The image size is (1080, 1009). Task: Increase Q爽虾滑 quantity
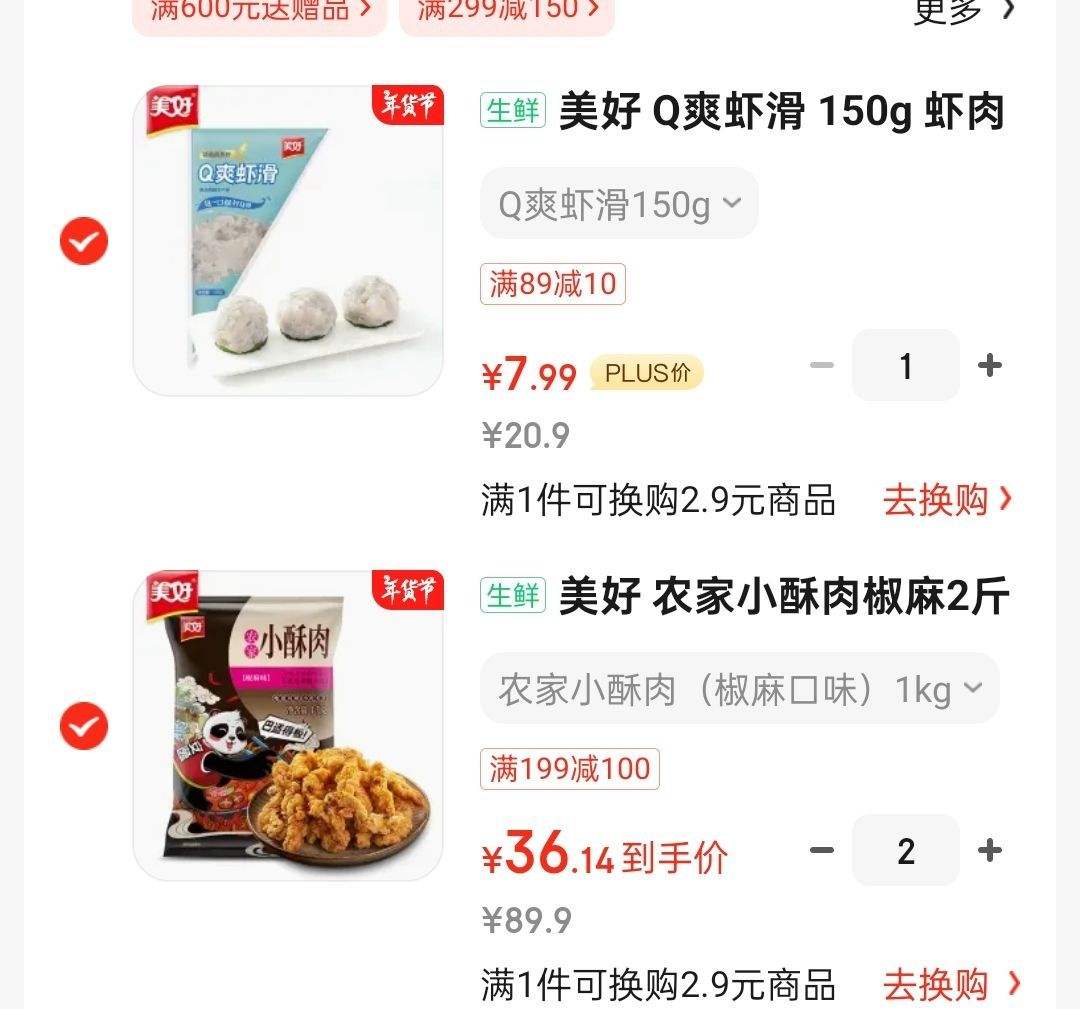pyautogui.click(x=990, y=366)
